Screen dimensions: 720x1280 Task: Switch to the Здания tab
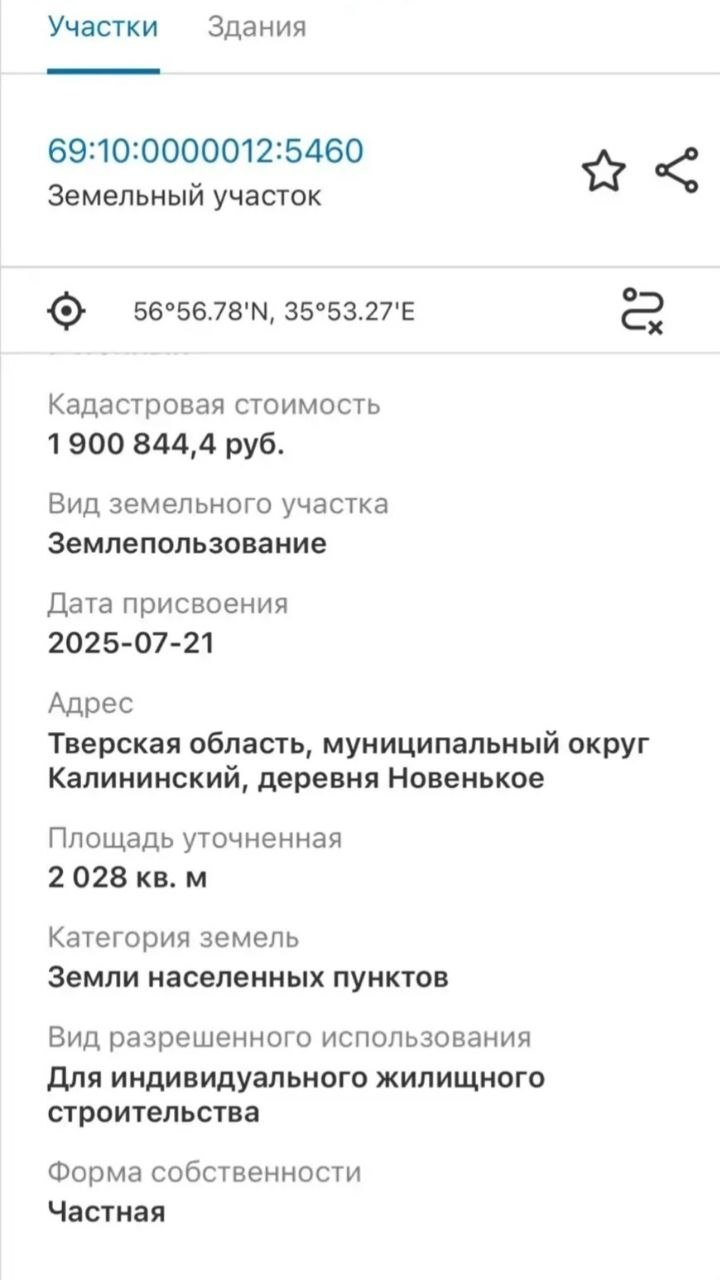pyautogui.click(x=256, y=27)
